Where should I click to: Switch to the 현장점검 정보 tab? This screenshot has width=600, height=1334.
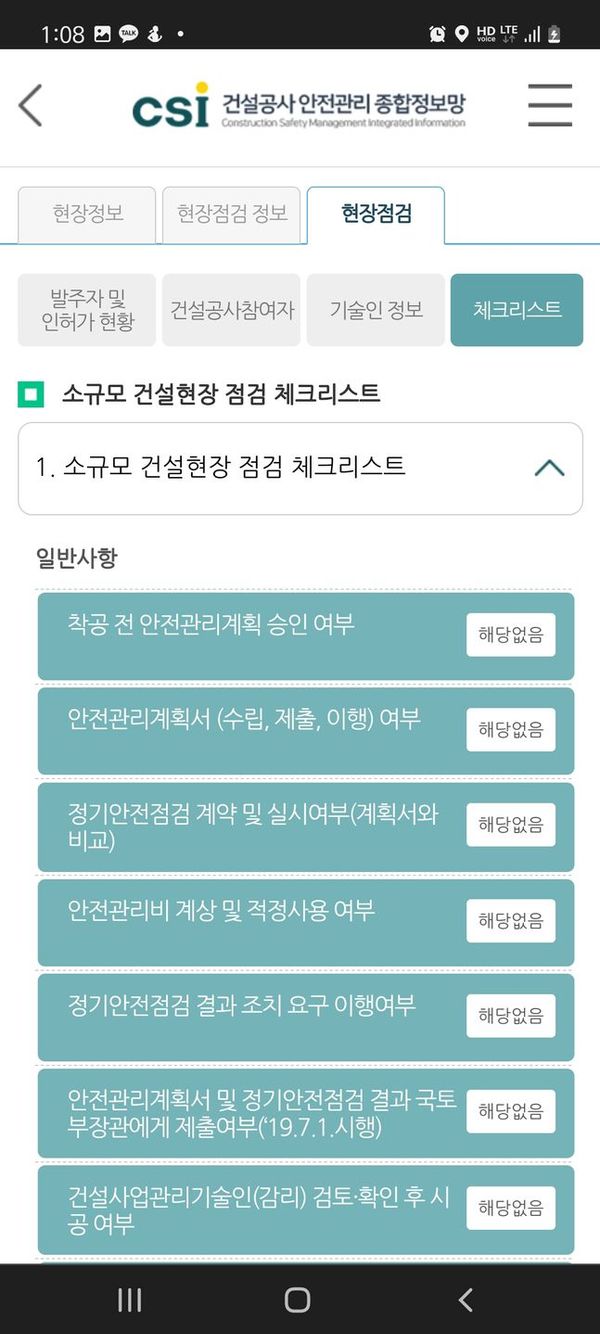tap(232, 214)
